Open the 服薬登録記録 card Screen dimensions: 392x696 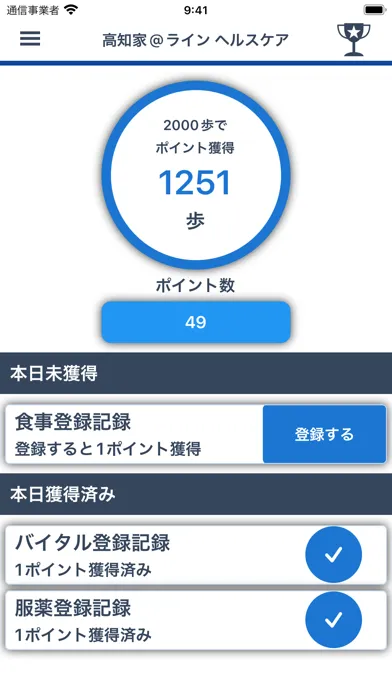pos(196,620)
